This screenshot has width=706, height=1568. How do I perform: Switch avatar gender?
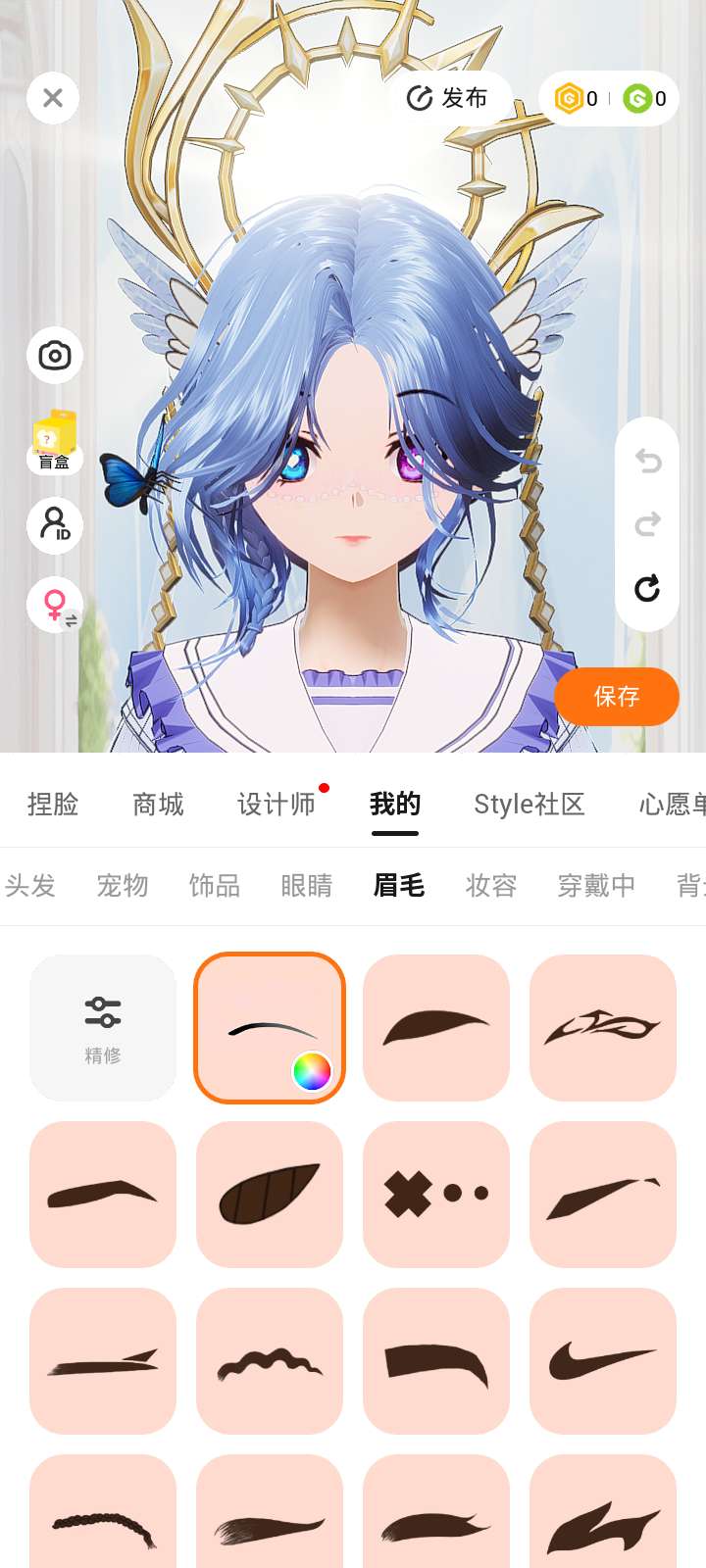pos(56,605)
